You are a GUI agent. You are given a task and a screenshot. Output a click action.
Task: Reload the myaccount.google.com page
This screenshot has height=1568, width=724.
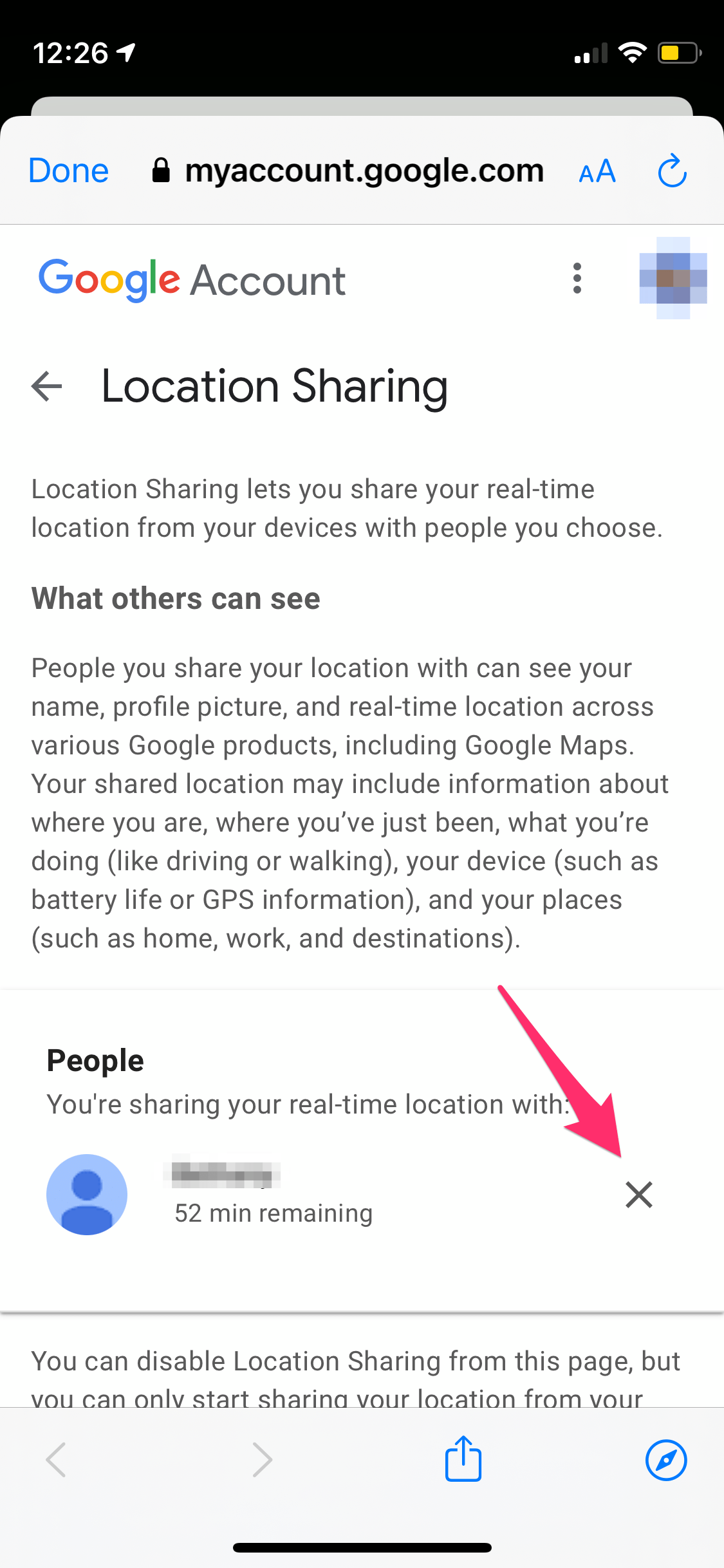[673, 171]
